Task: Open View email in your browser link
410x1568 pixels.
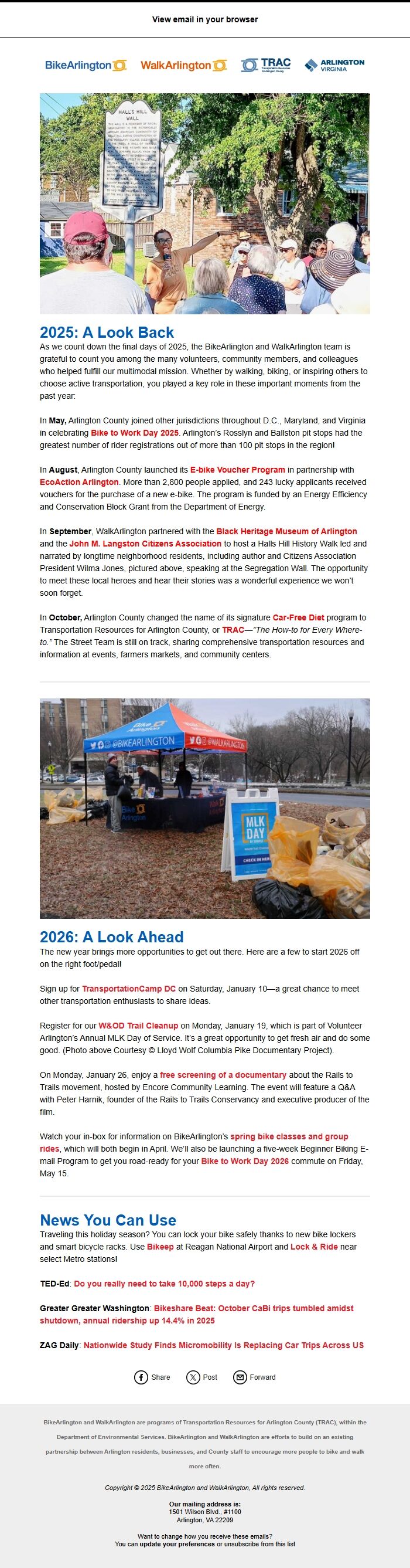Action: point(204,19)
